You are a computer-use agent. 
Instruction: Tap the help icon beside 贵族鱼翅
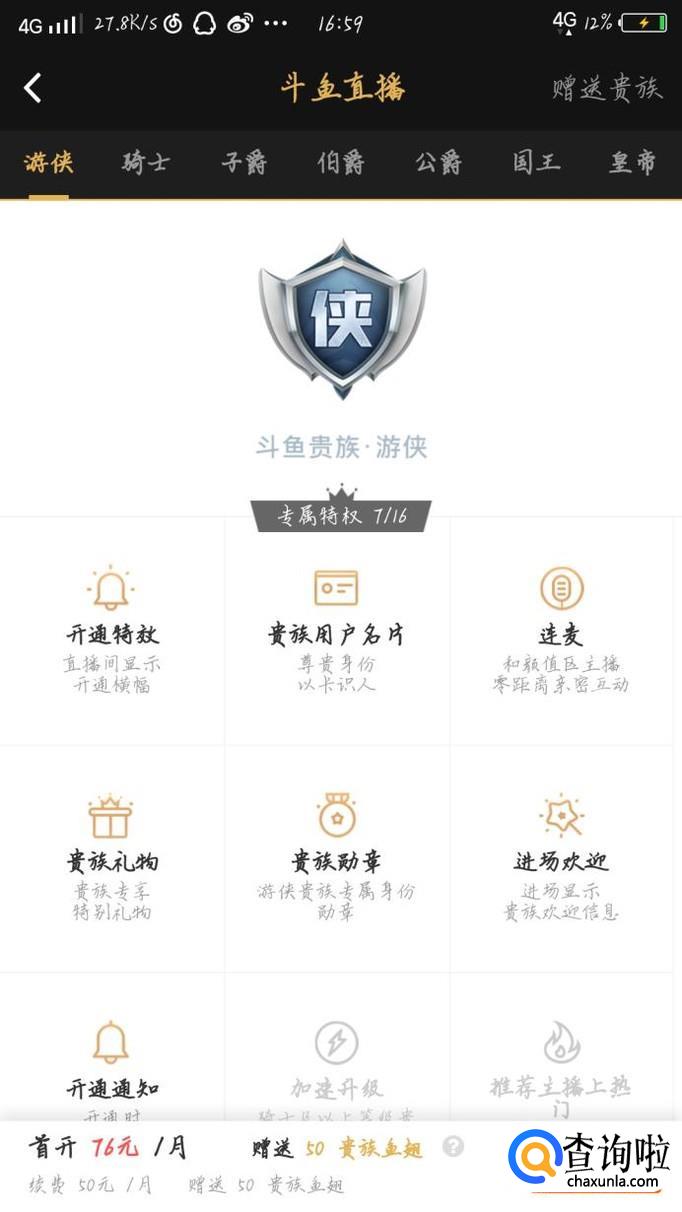tap(453, 1147)
